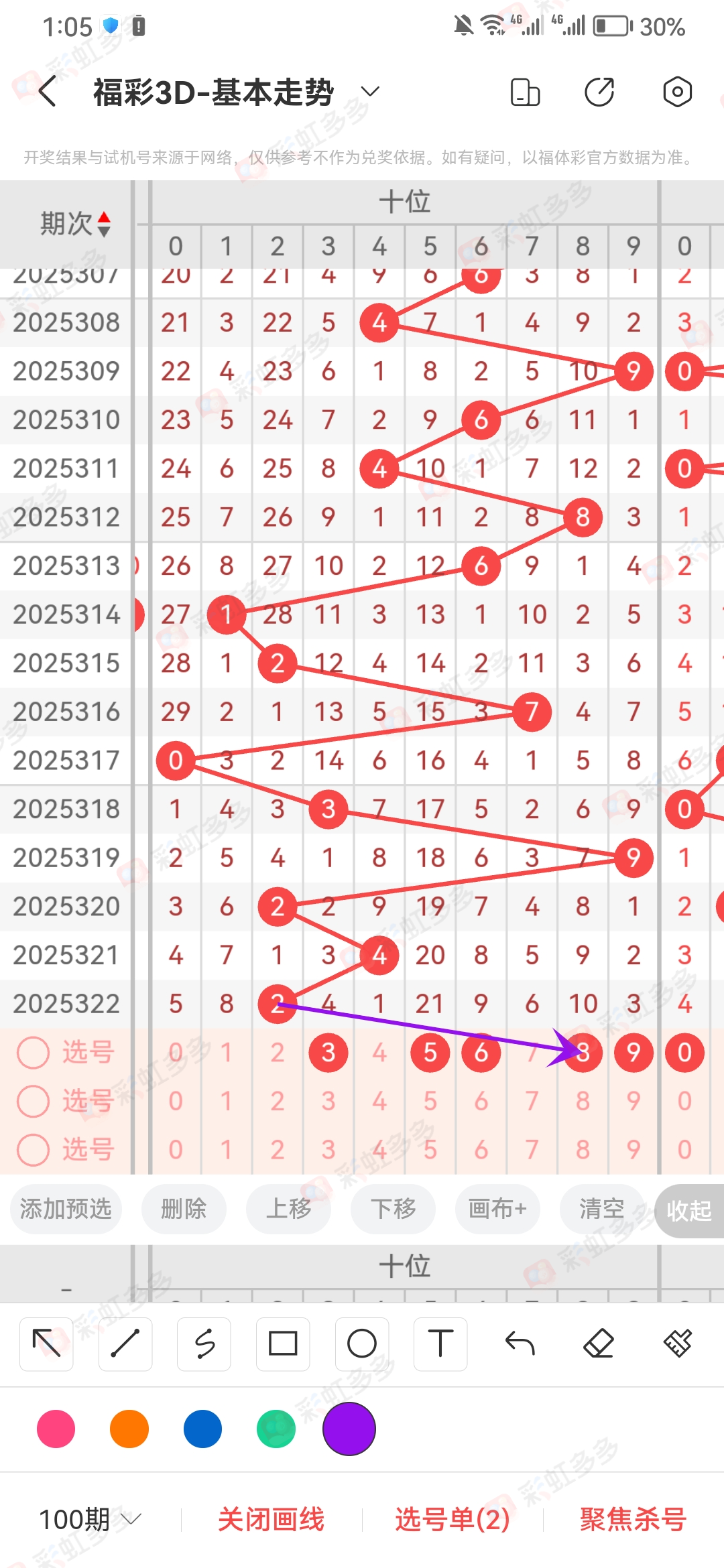Screen dimensions: 724x1568
Task: Tap 画布+ button
Action: 497,1210
